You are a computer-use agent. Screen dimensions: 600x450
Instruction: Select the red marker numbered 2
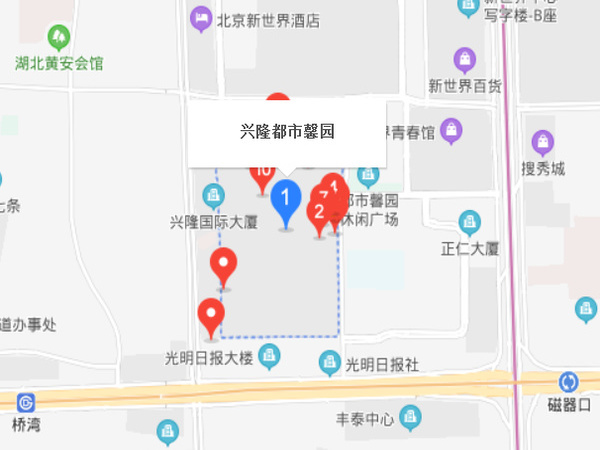319,210
